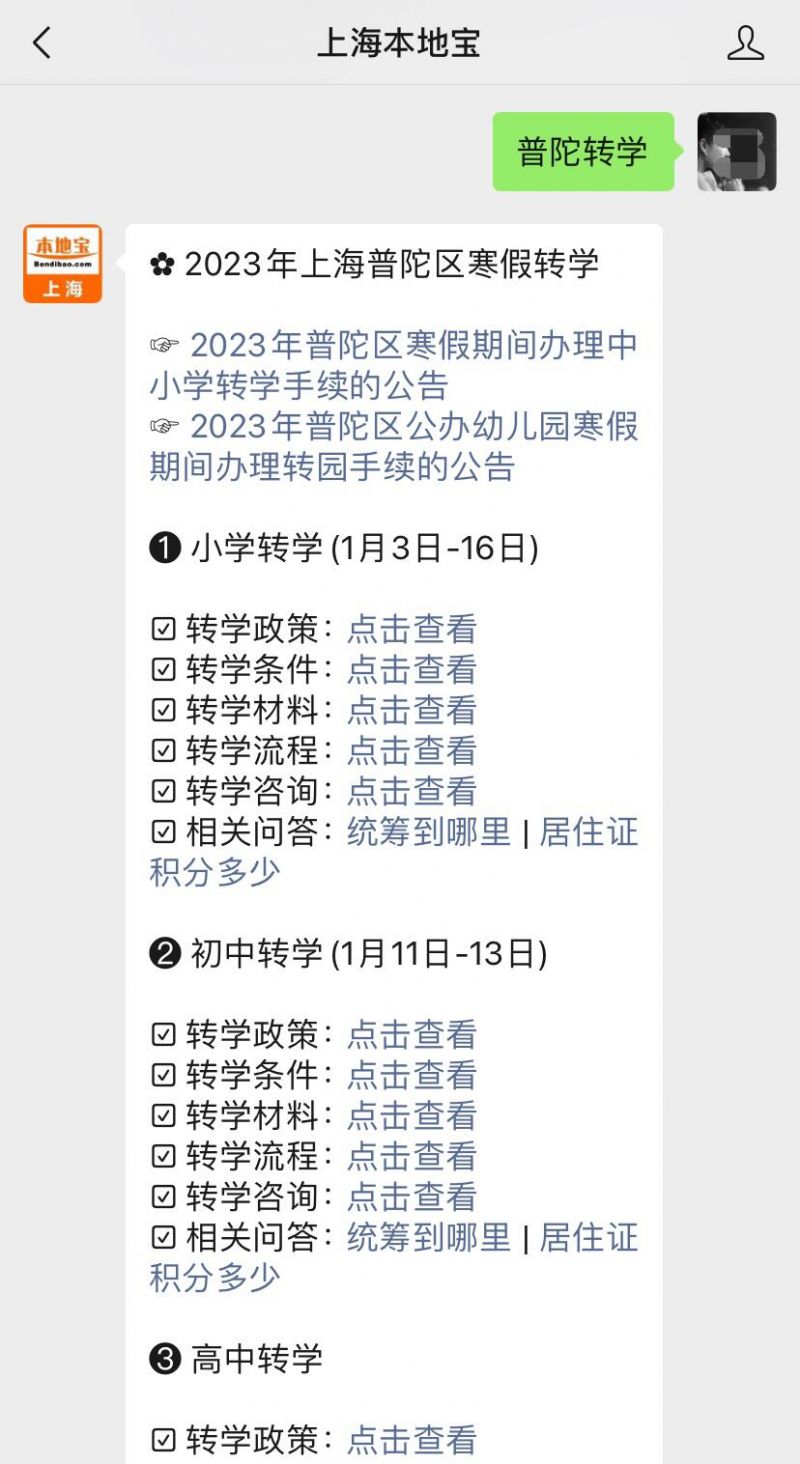This screenshot has height=1464, width=800.
Task: Open 统筹到哪里 under 小学转学
Action: coord(429,831)
